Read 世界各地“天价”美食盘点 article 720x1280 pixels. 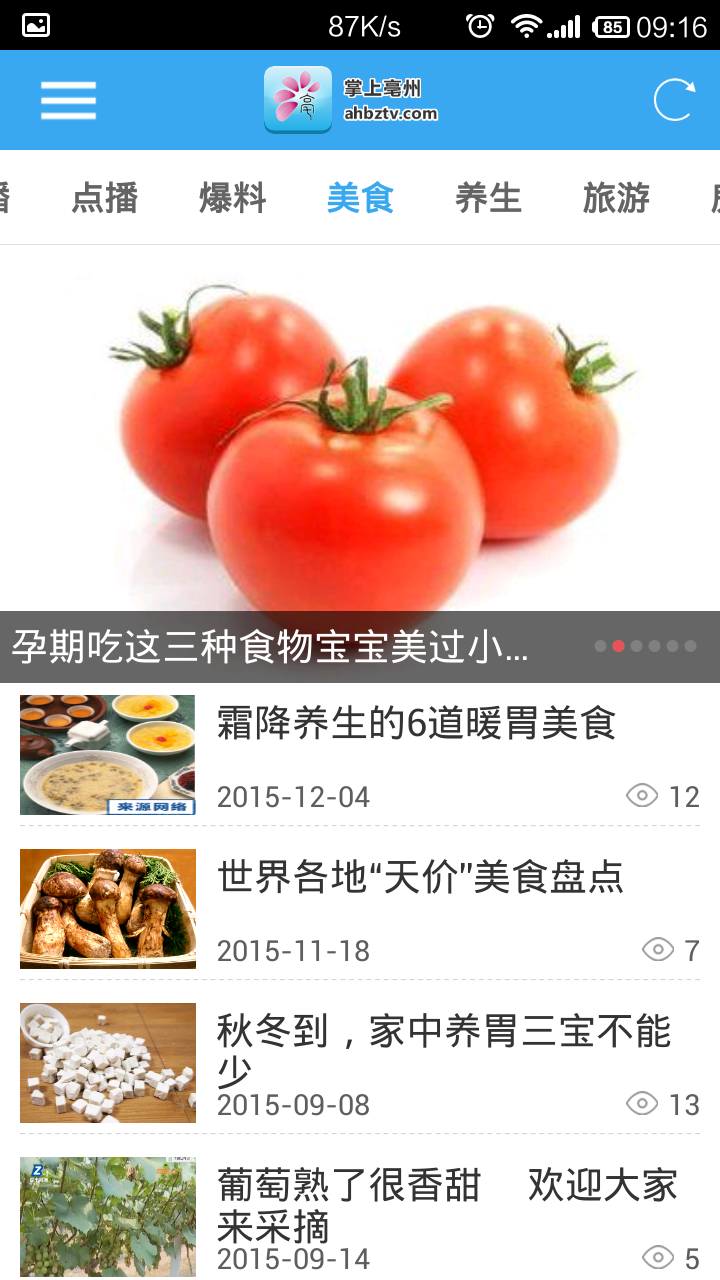pyautogui.click(x=420, y=878)
